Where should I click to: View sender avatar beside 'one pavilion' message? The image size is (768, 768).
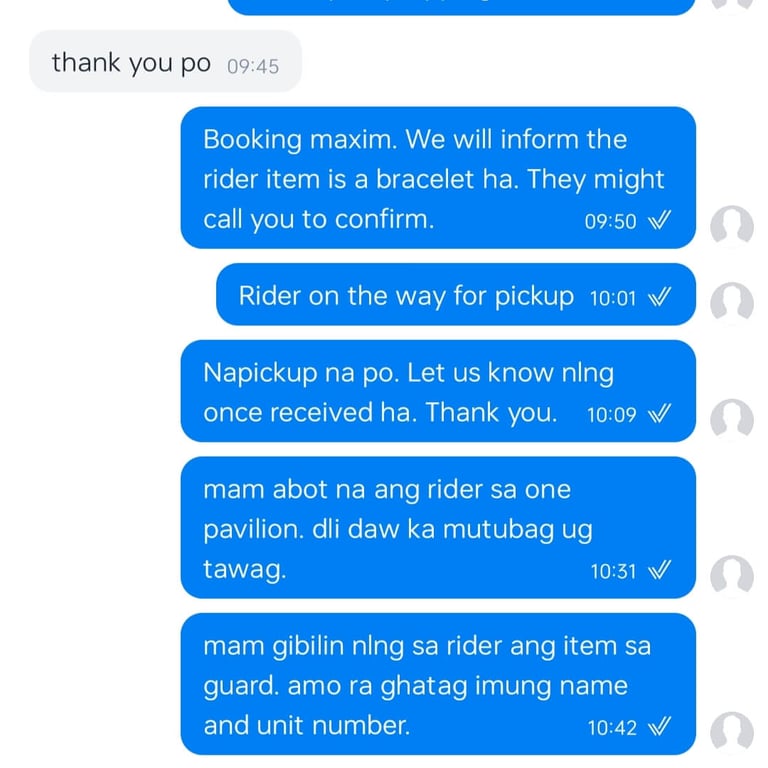(x=731, y=576)
